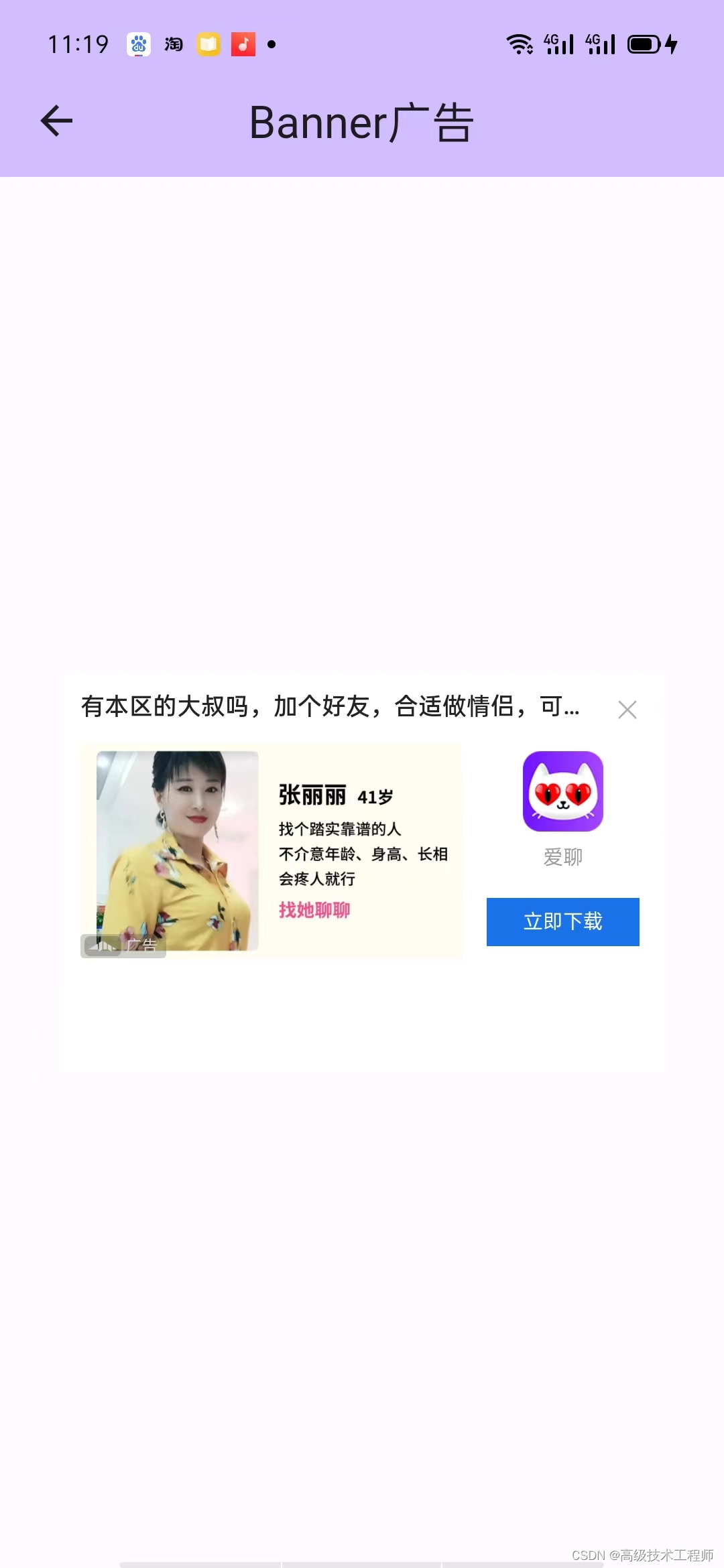Tap the orange notebook icon in status bar
This screenshot has height=1568, width=724.
(208, 43)
